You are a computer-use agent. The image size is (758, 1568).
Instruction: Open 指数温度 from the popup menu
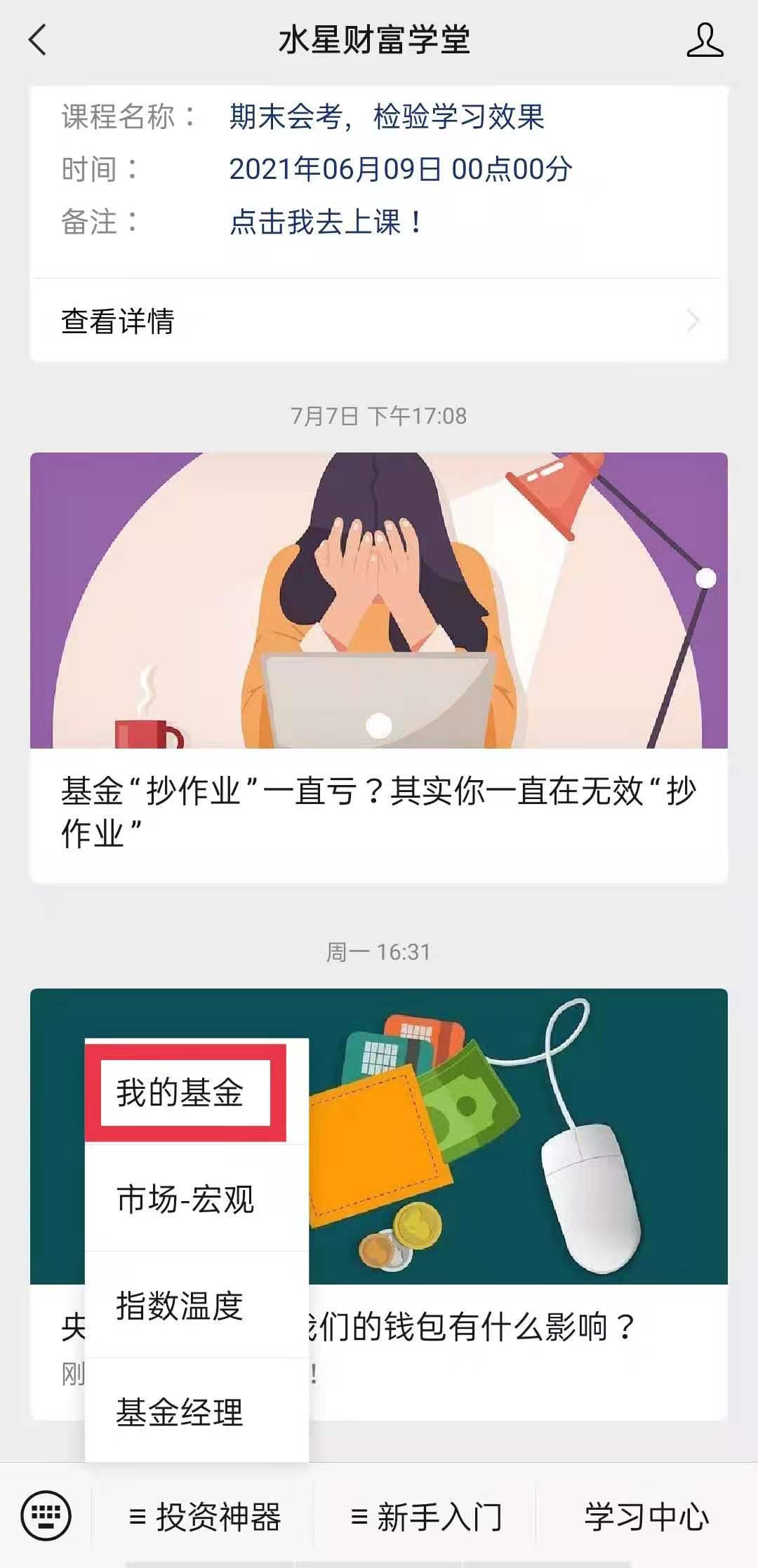coord(180,1306)
